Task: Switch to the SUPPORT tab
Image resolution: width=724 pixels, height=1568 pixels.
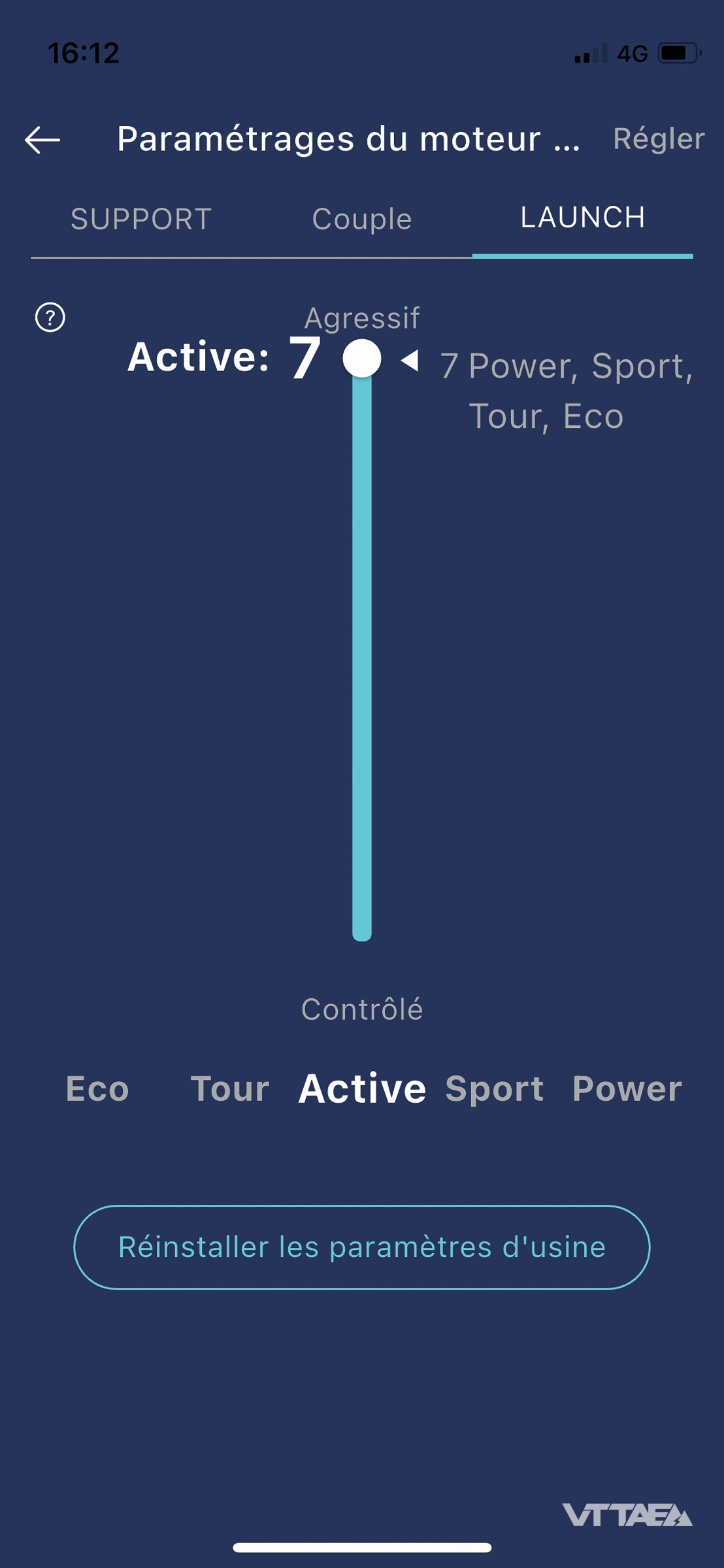Action: coord(141,219)
